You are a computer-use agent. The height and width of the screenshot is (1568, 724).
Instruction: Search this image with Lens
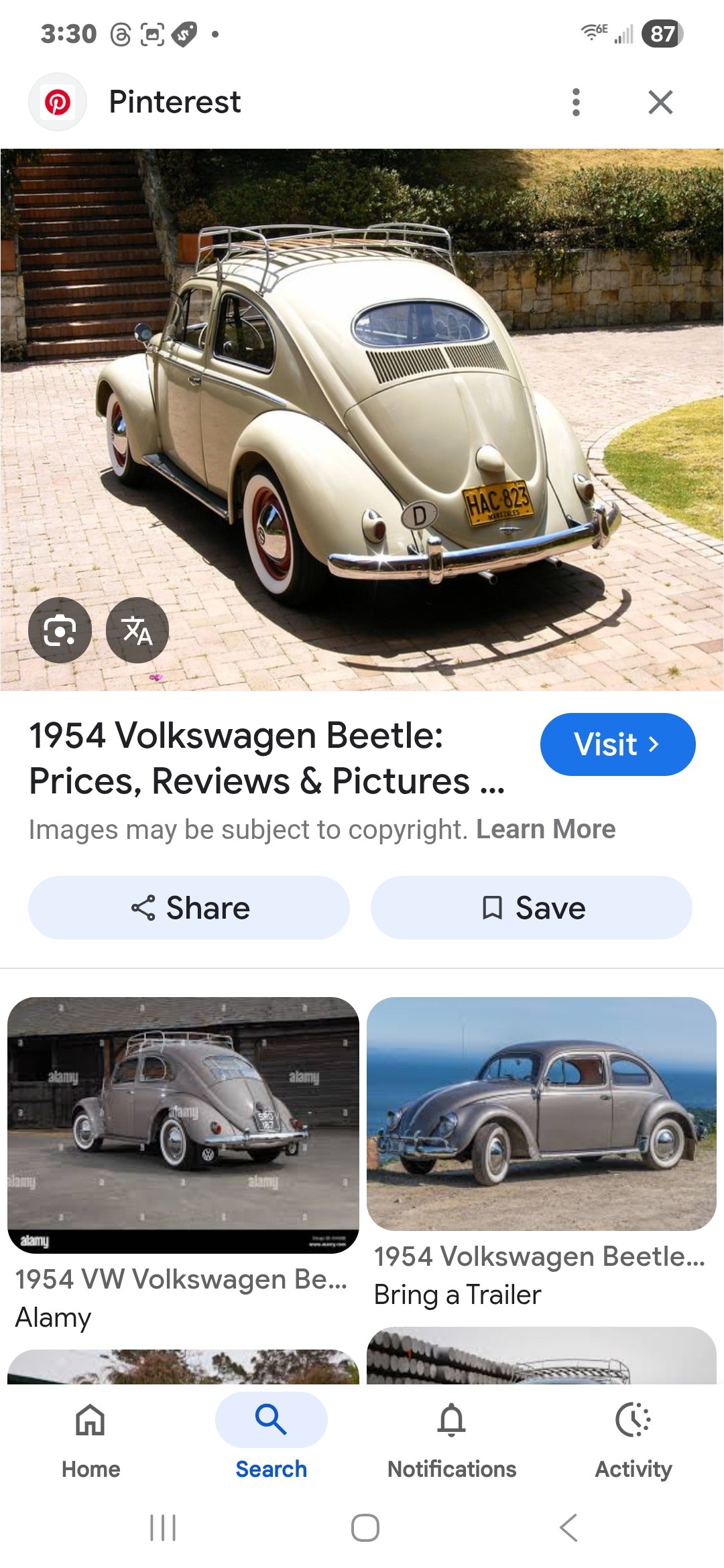pos(60,631)
